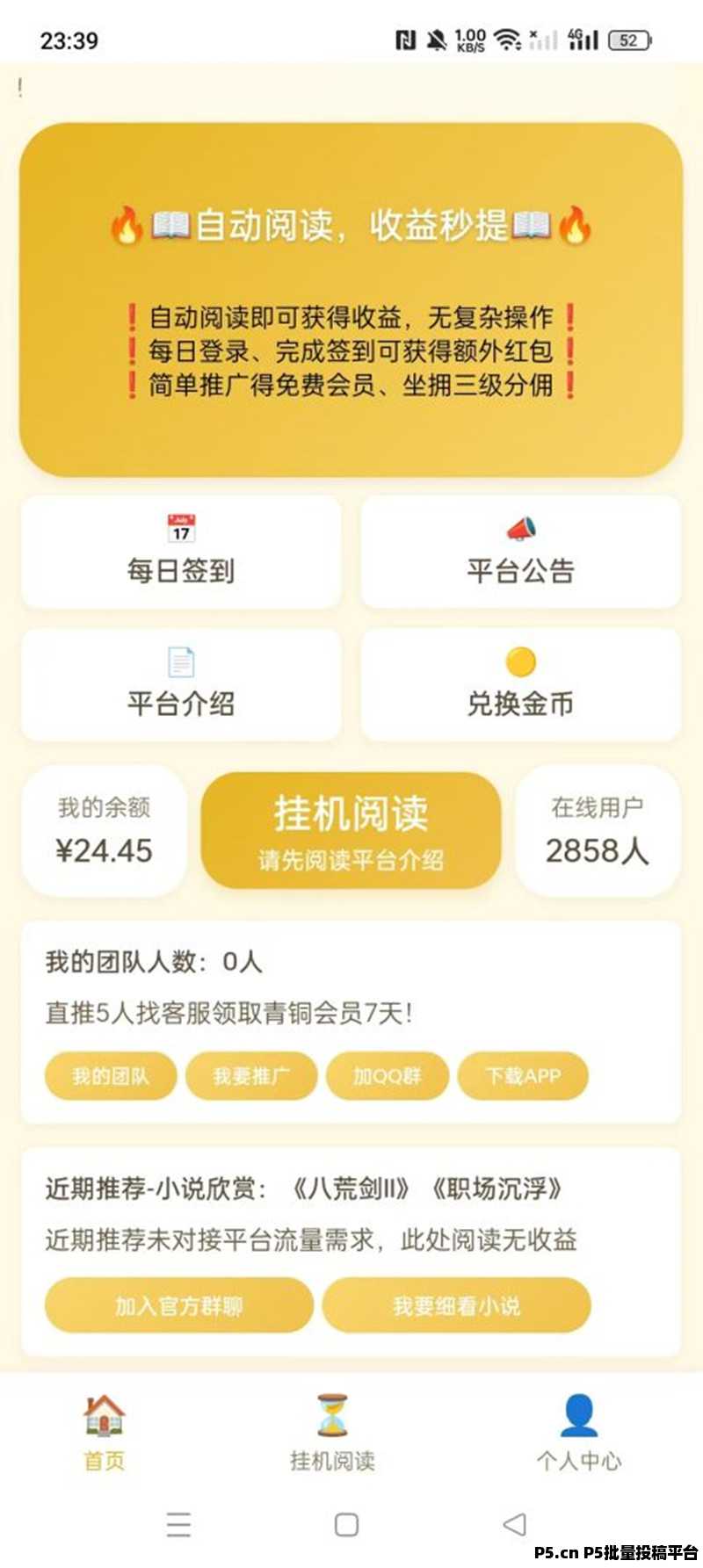Viewport: 703px width, 1568px height.
Task: Tap the system back button
Action: point(515,1524)
